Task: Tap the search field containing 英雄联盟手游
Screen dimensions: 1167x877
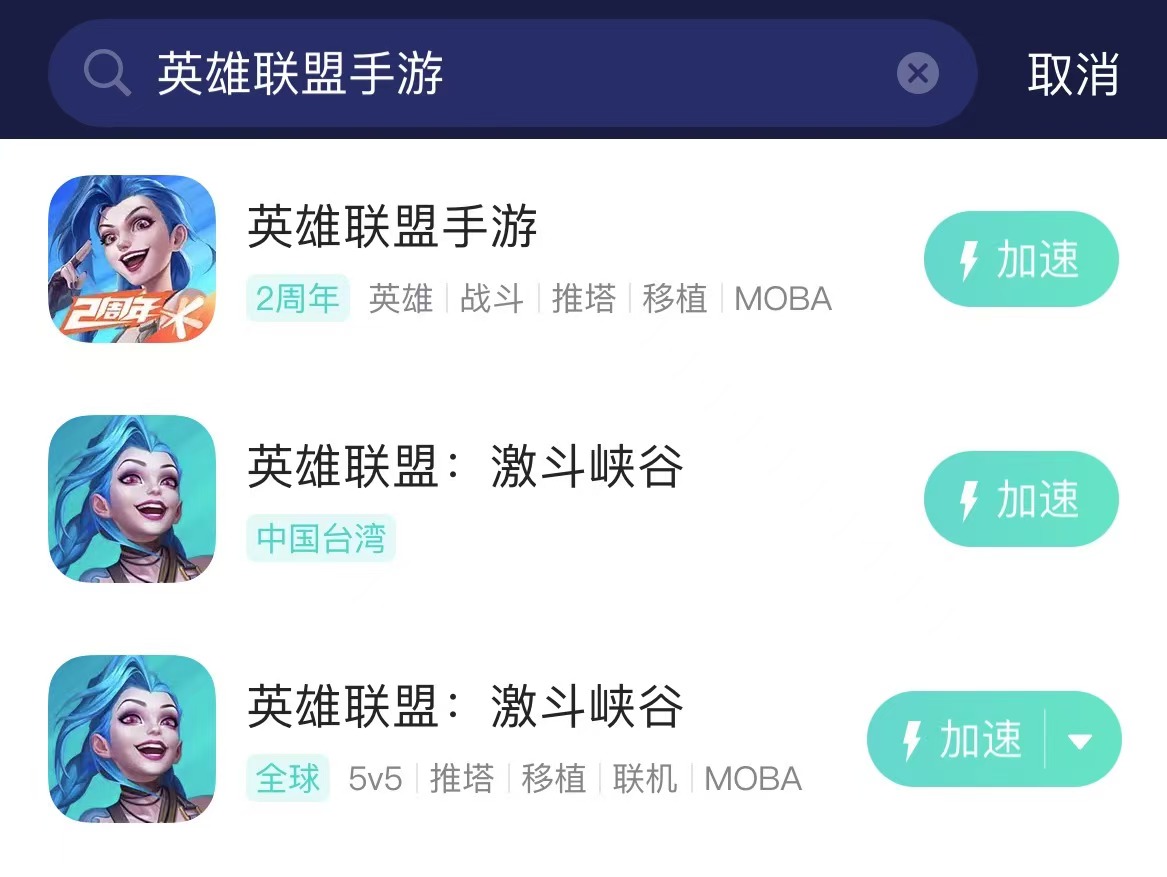Action: pyautogui.click(x=500, y=73)
